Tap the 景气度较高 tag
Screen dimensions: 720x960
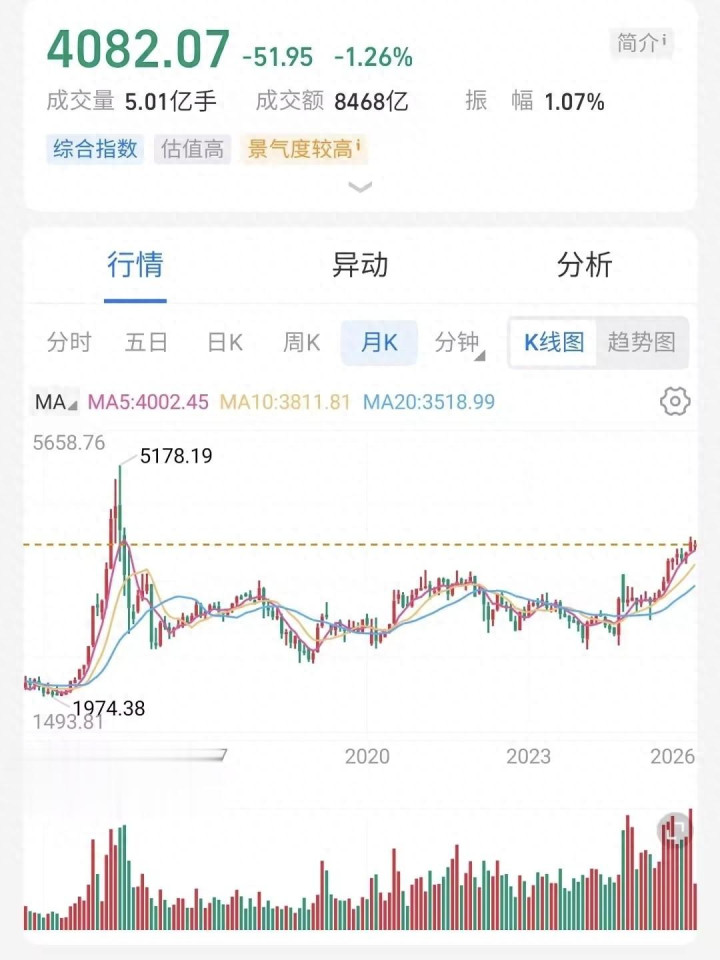(302, 150)
